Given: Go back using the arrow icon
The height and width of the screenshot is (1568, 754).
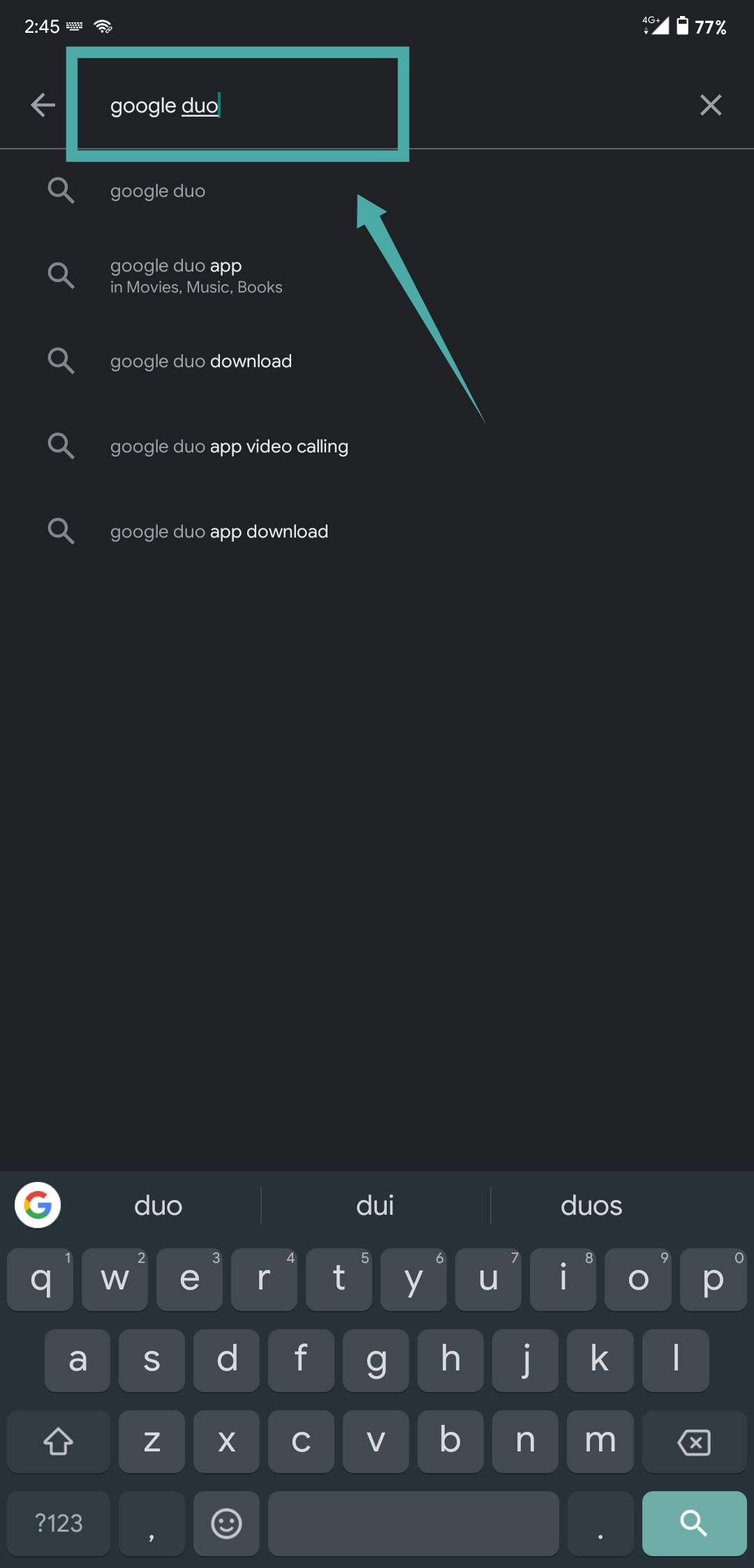Looking at the screenshot, I should 43,105.
